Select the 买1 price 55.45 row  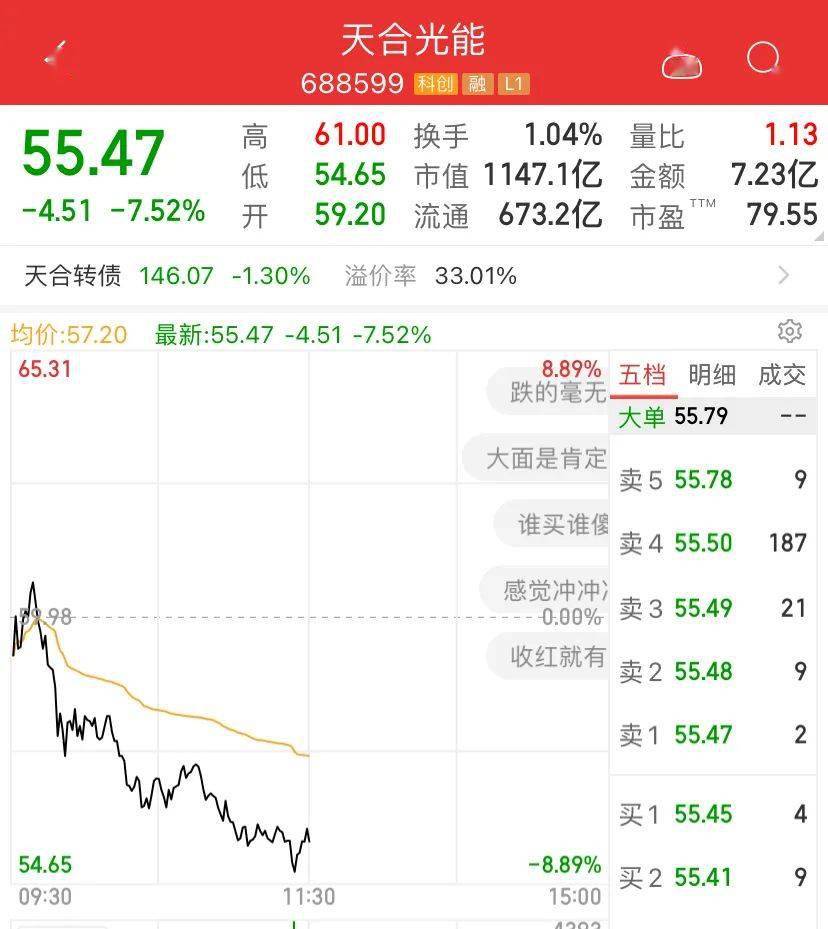(712, 814)
